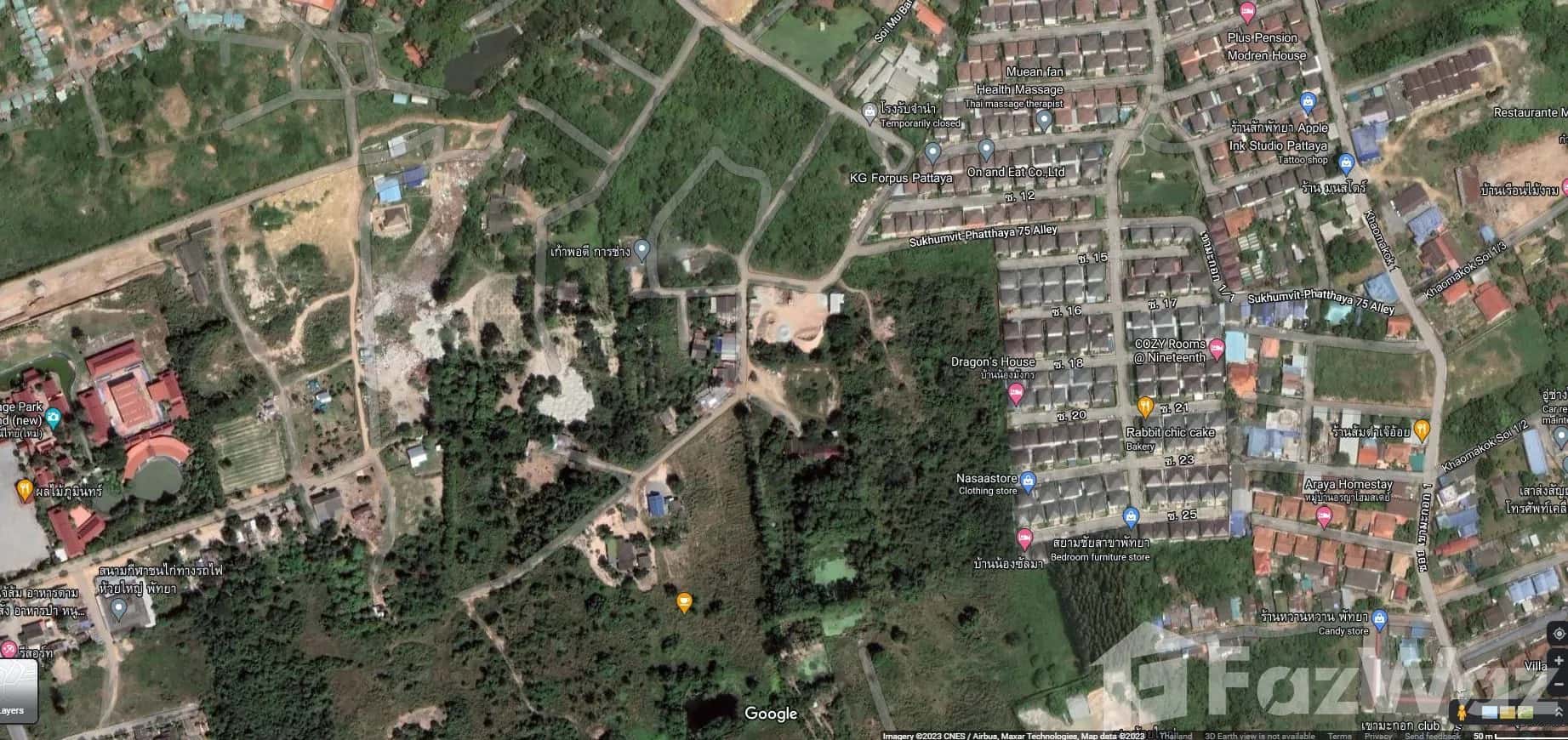
Task: Center map on your location
Action: click(1559, 635)
